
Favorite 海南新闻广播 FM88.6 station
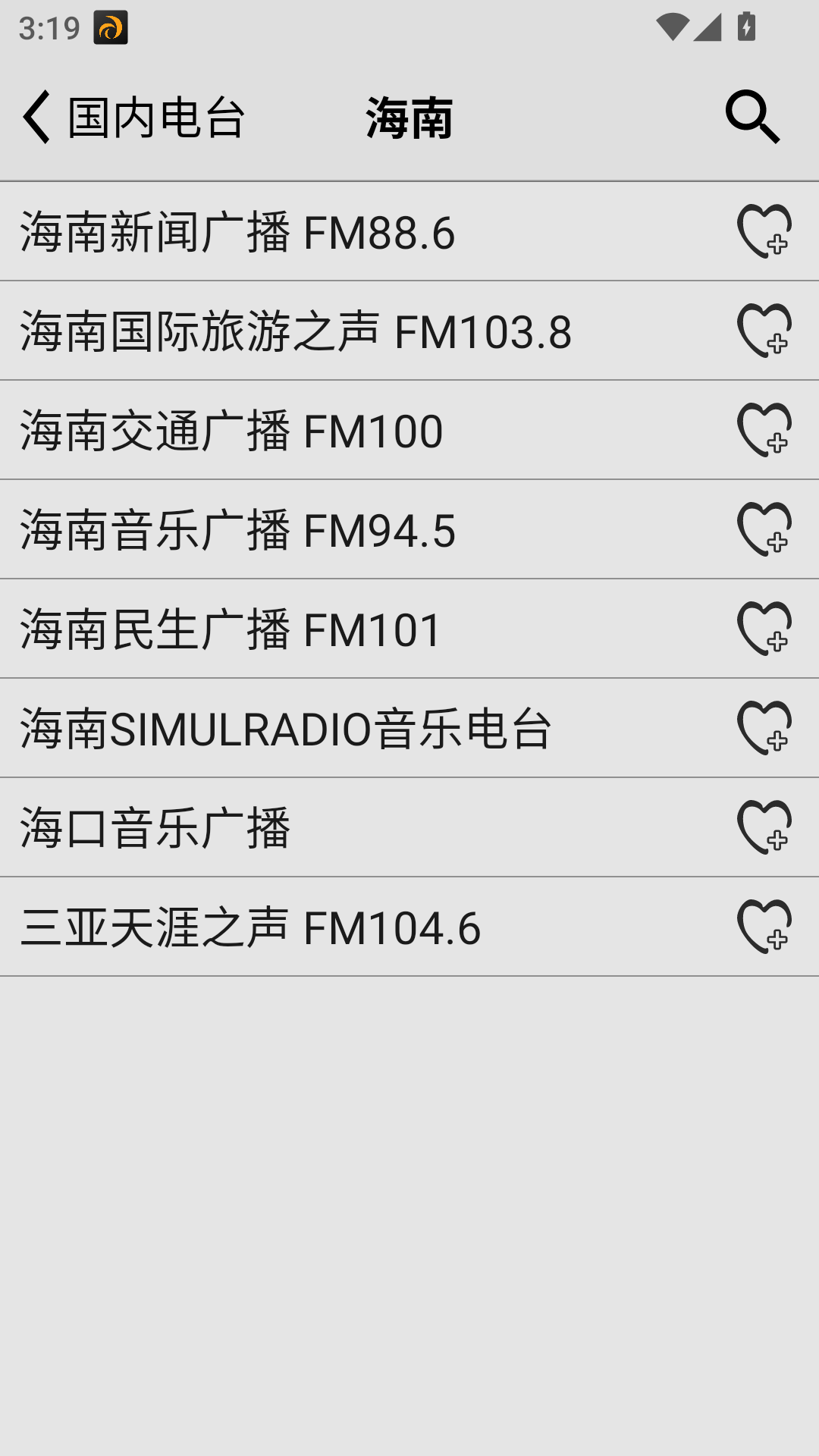764,233
